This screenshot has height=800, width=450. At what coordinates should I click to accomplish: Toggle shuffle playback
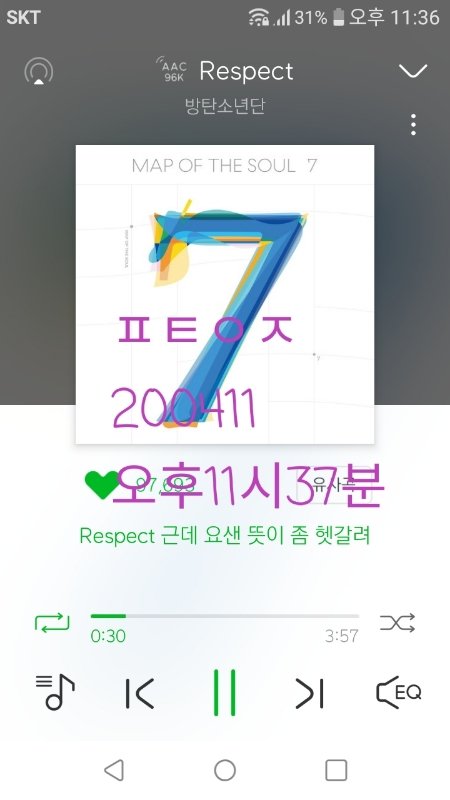397,622
